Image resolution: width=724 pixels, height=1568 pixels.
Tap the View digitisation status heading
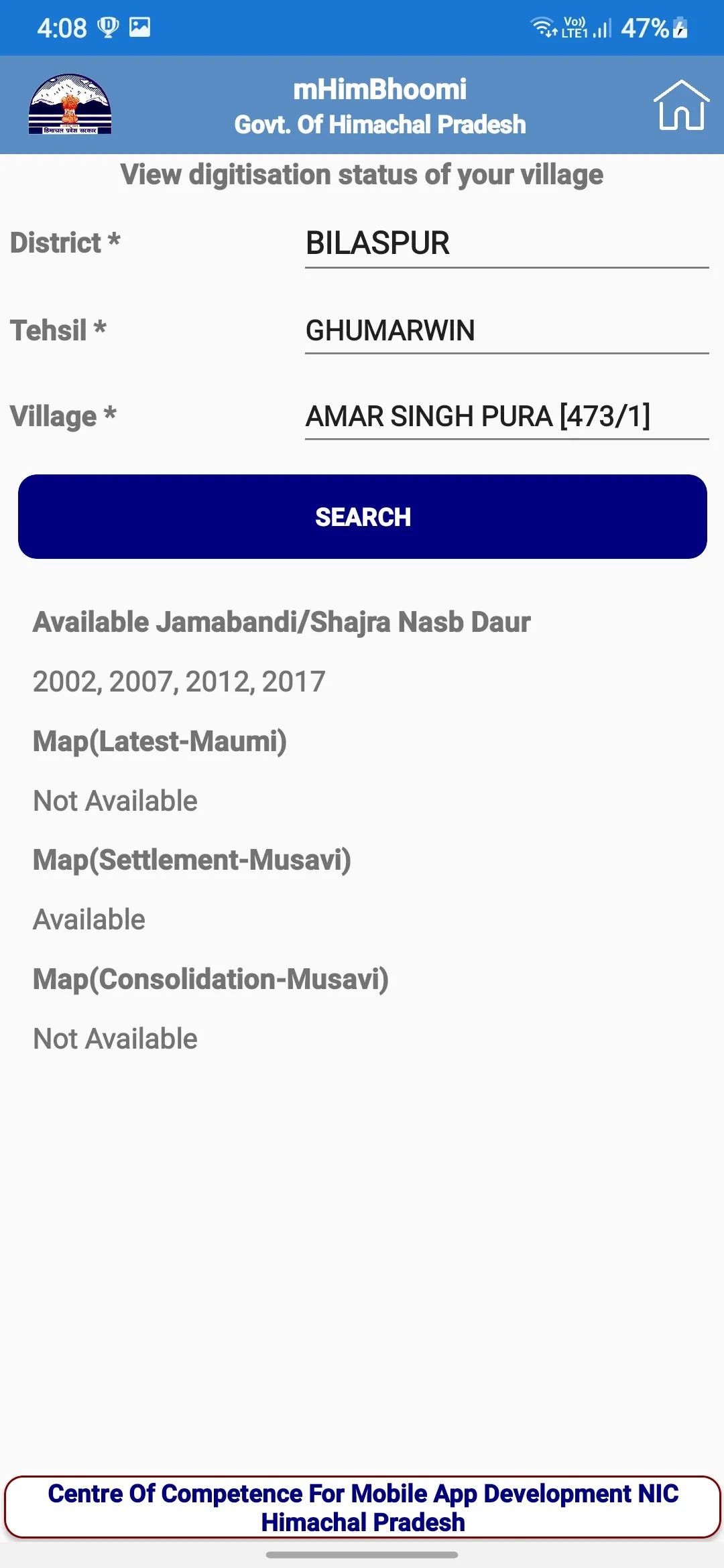[x=362, y=174]
